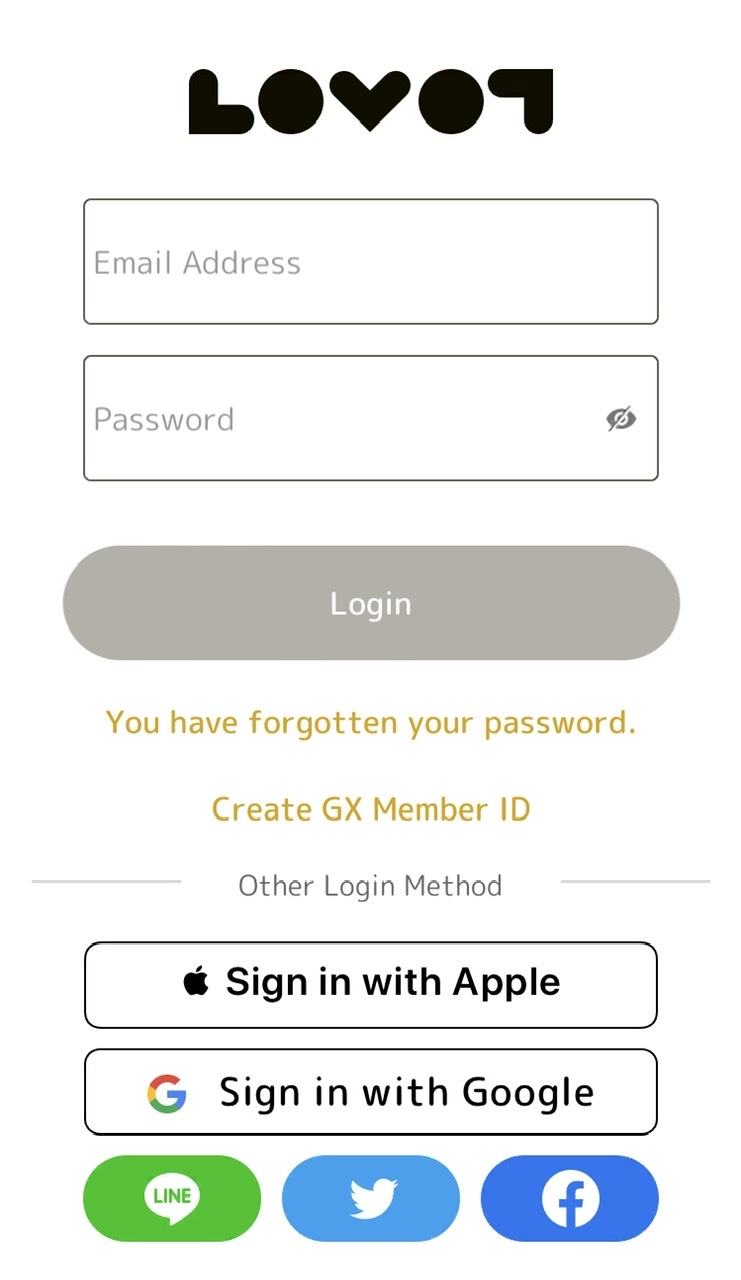The image size is (741, 1280).
Task: Focus the Password input field
Action: coord(340,419)
